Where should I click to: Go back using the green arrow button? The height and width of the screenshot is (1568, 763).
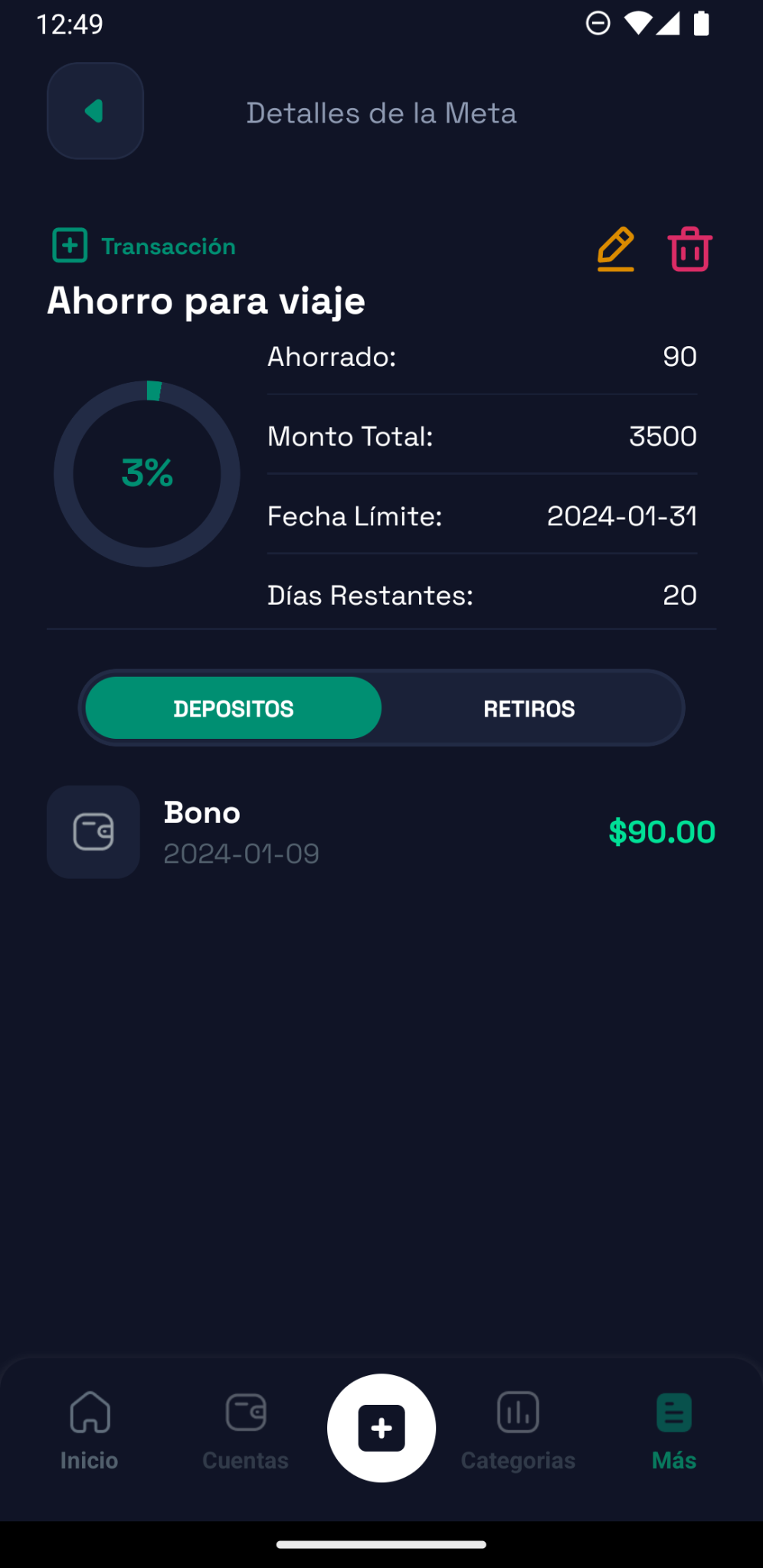tap(95, 111)
